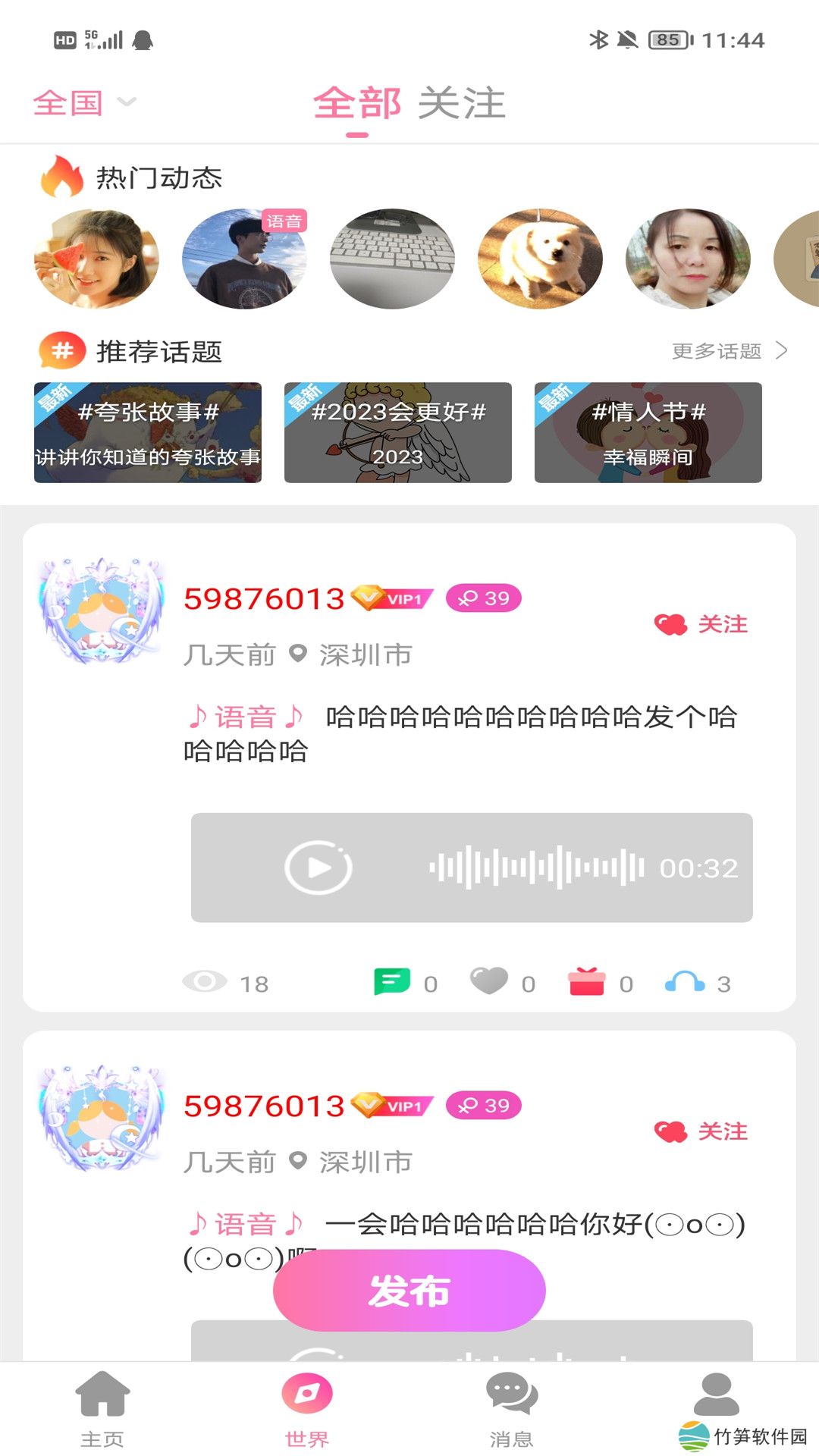
Task: Switch to the 关注 tab
Action: 461,103
